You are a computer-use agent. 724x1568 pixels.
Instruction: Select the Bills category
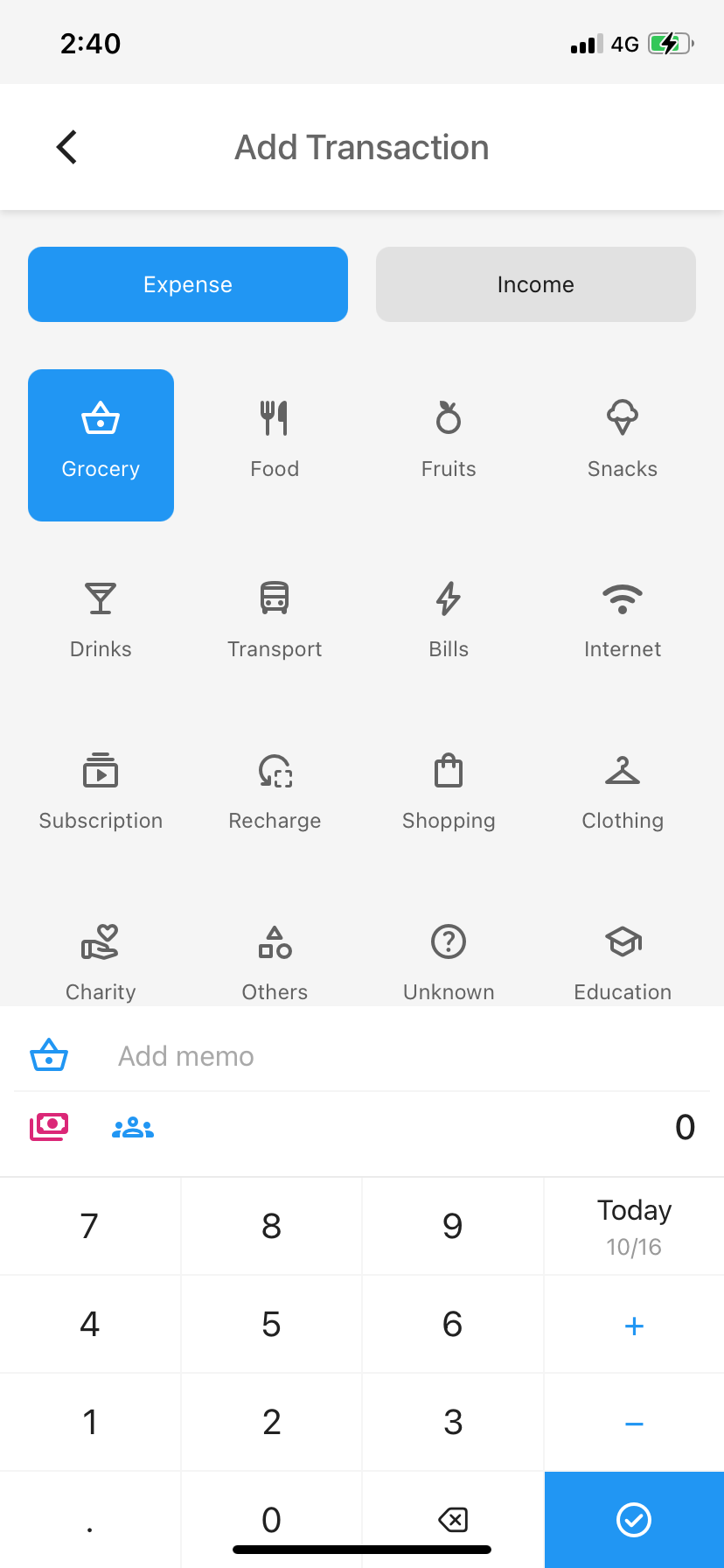point(448,617)
